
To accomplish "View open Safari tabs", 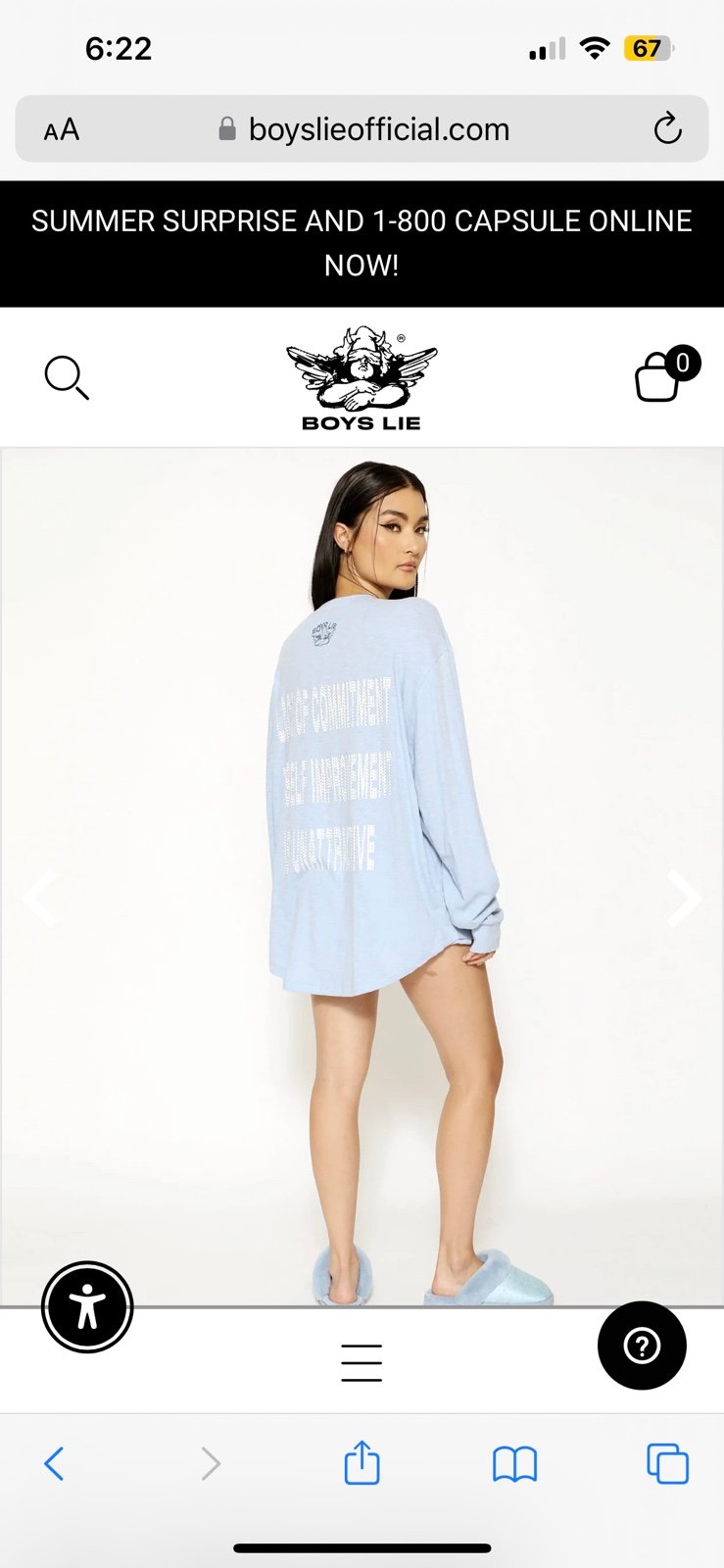I will (x=667, y=1464).
